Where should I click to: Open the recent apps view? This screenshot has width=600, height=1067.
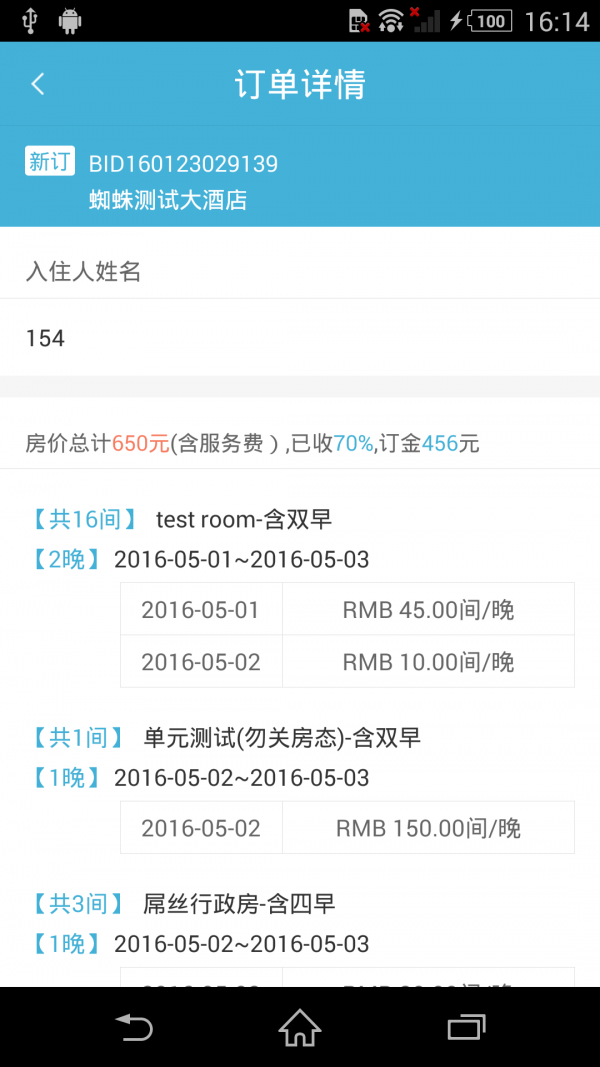466,1027
